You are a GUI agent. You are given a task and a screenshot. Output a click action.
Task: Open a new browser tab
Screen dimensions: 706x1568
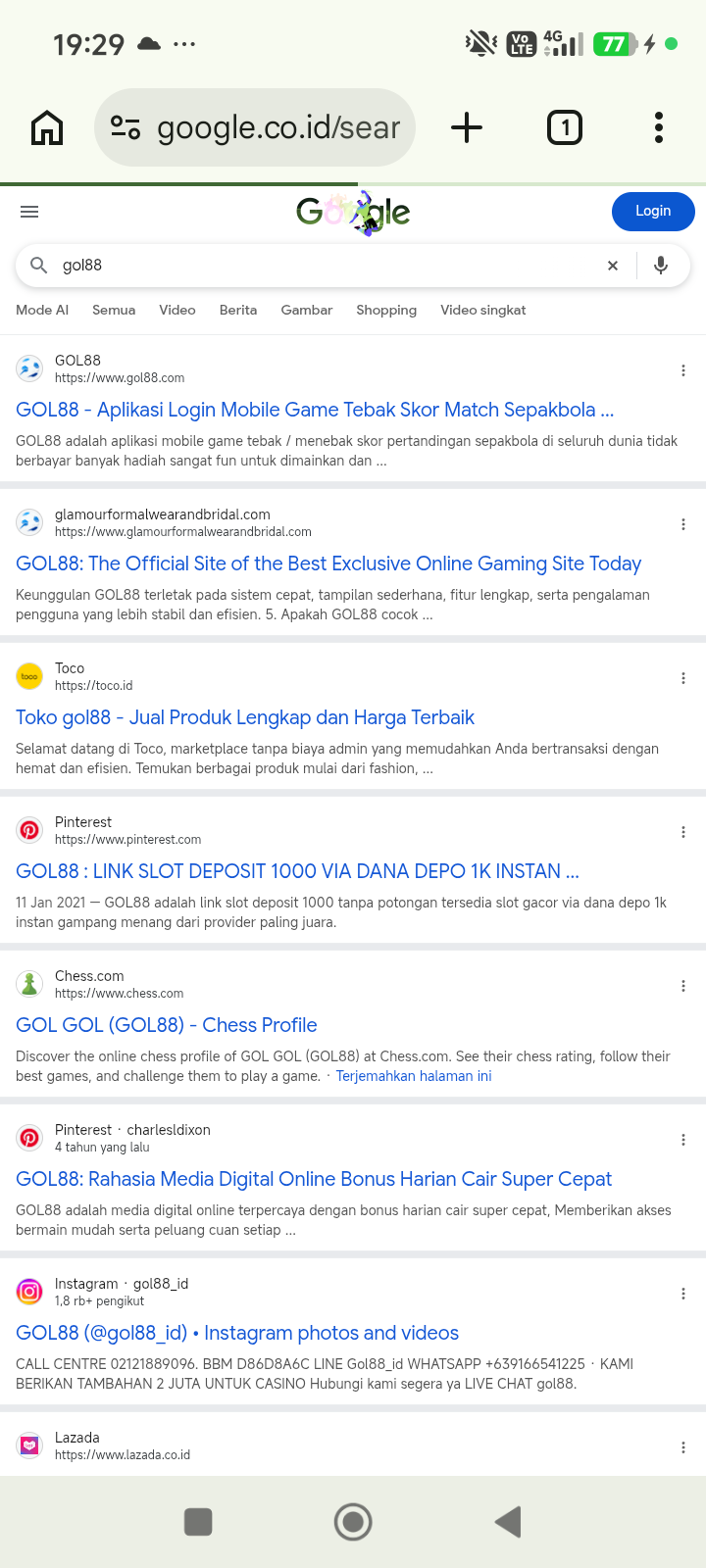(467, 127)
